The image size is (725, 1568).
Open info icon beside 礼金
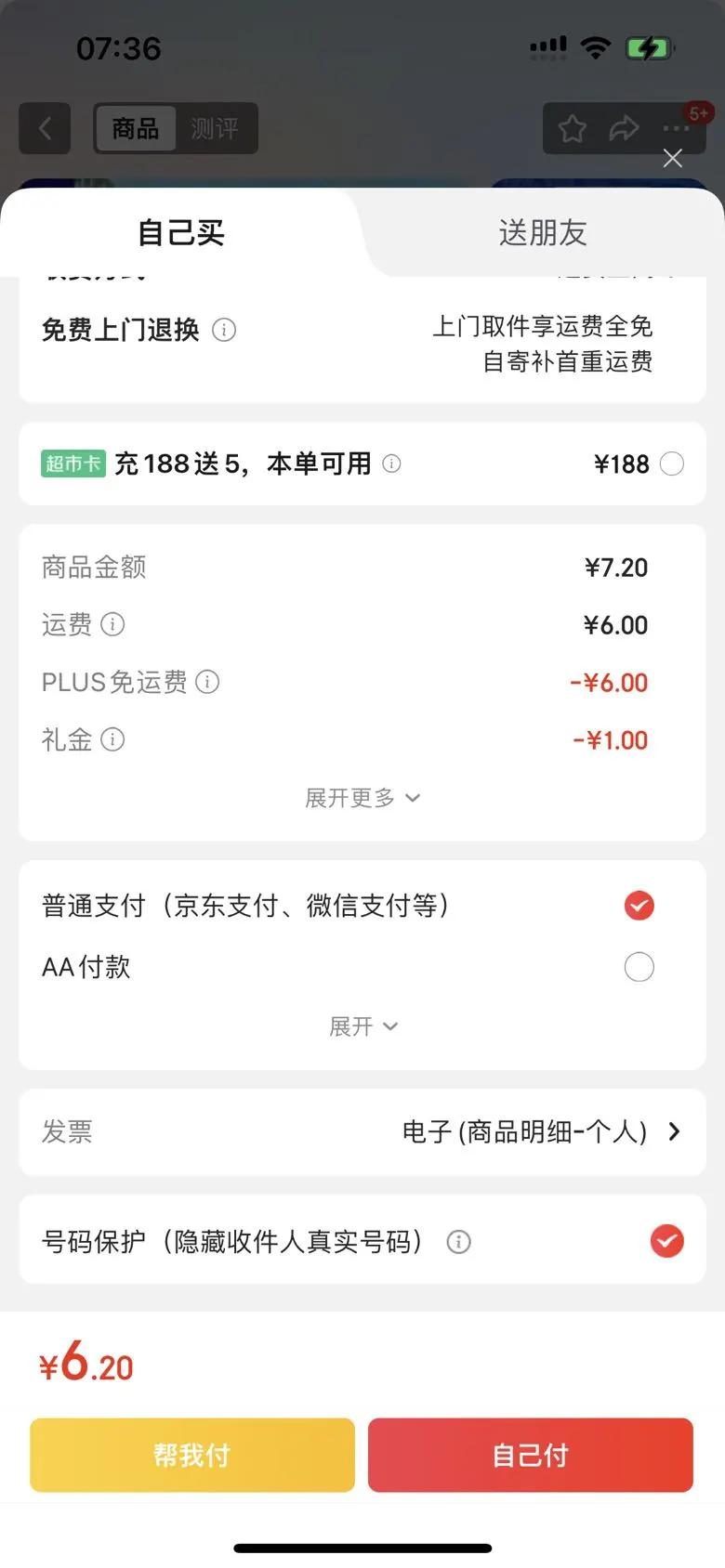coord(112,739)
